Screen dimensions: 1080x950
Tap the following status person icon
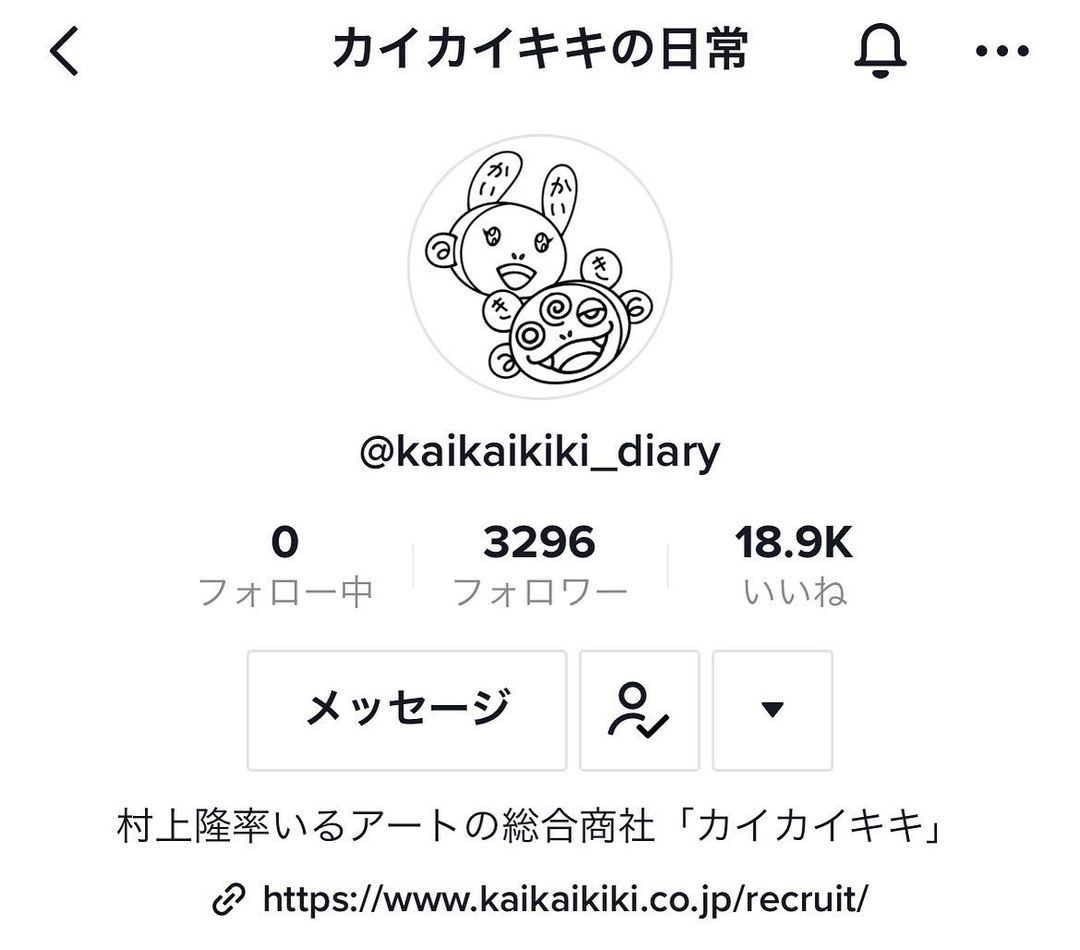(x=639, y=710)
